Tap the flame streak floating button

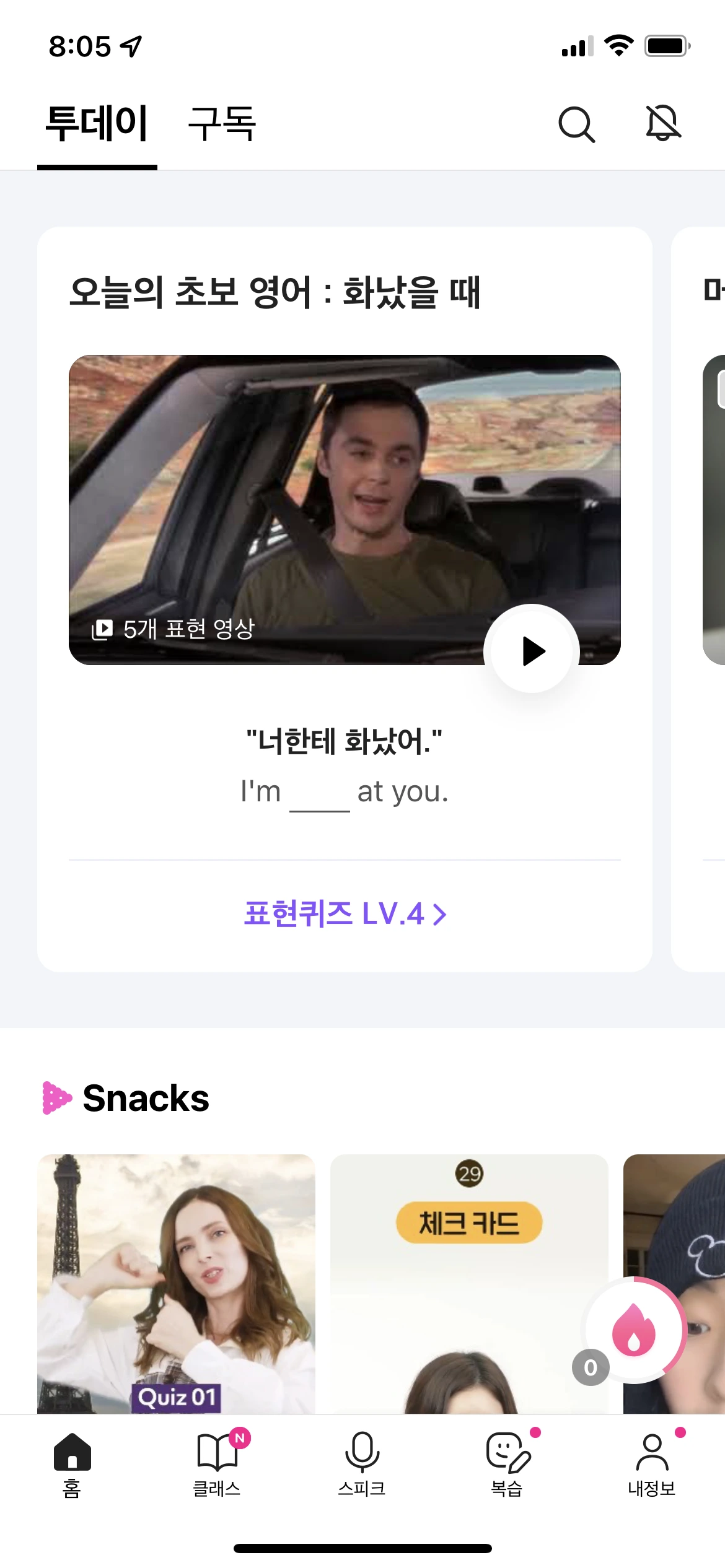(x=635, y=1330)
